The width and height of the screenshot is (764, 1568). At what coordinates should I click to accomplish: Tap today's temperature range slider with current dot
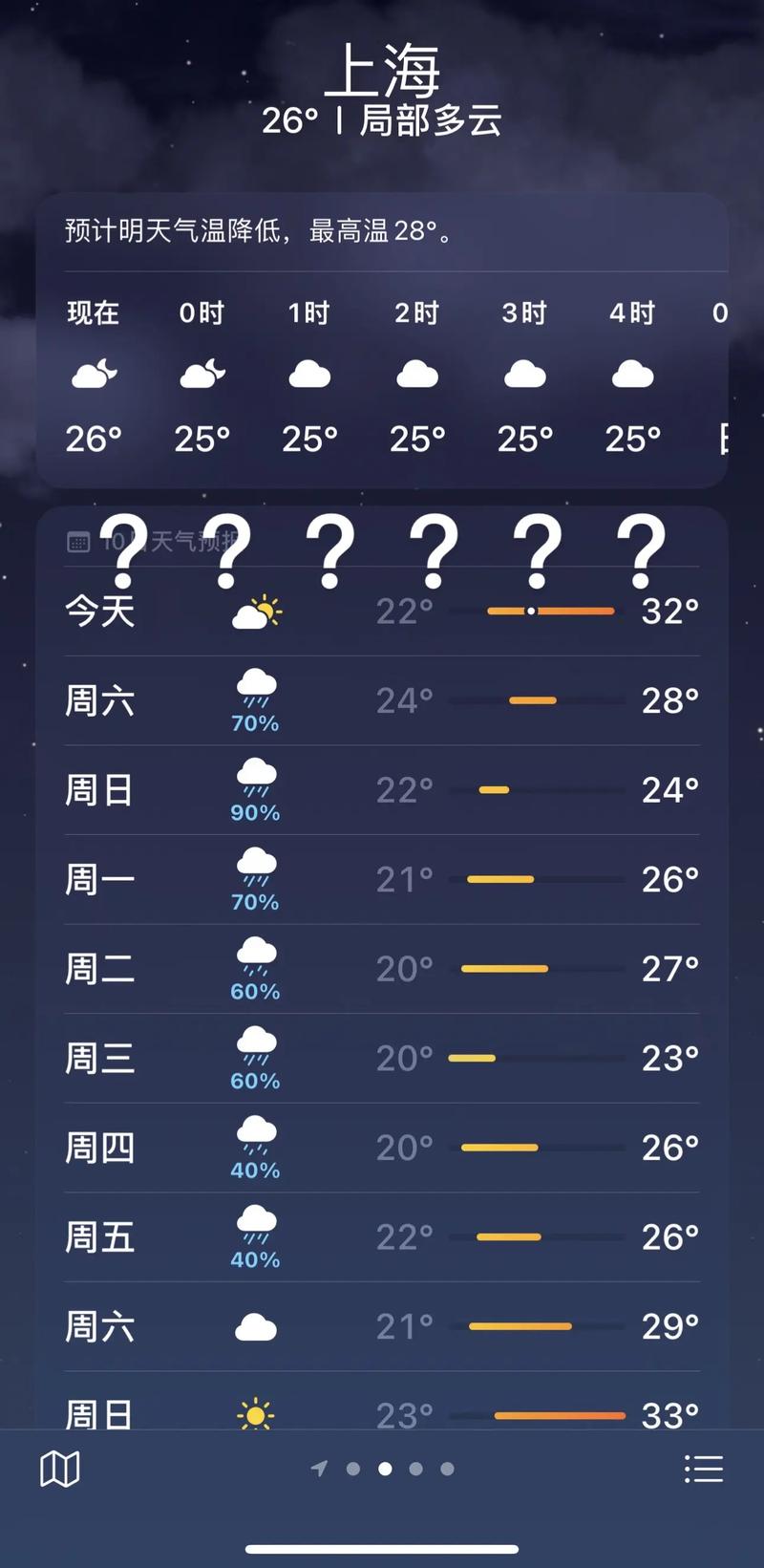[552, 610]
